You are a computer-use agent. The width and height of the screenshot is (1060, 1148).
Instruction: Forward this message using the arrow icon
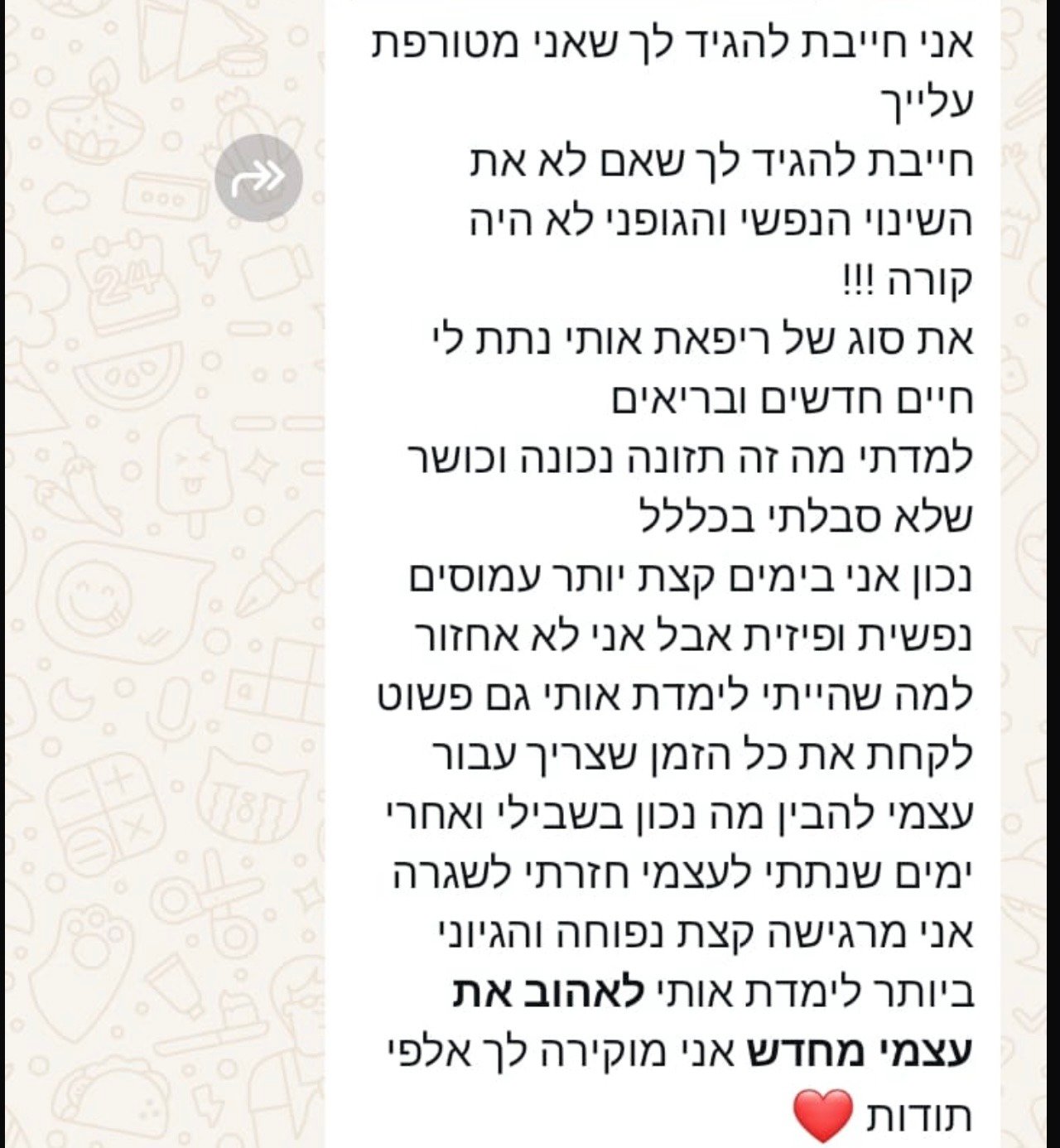point(258,177)
